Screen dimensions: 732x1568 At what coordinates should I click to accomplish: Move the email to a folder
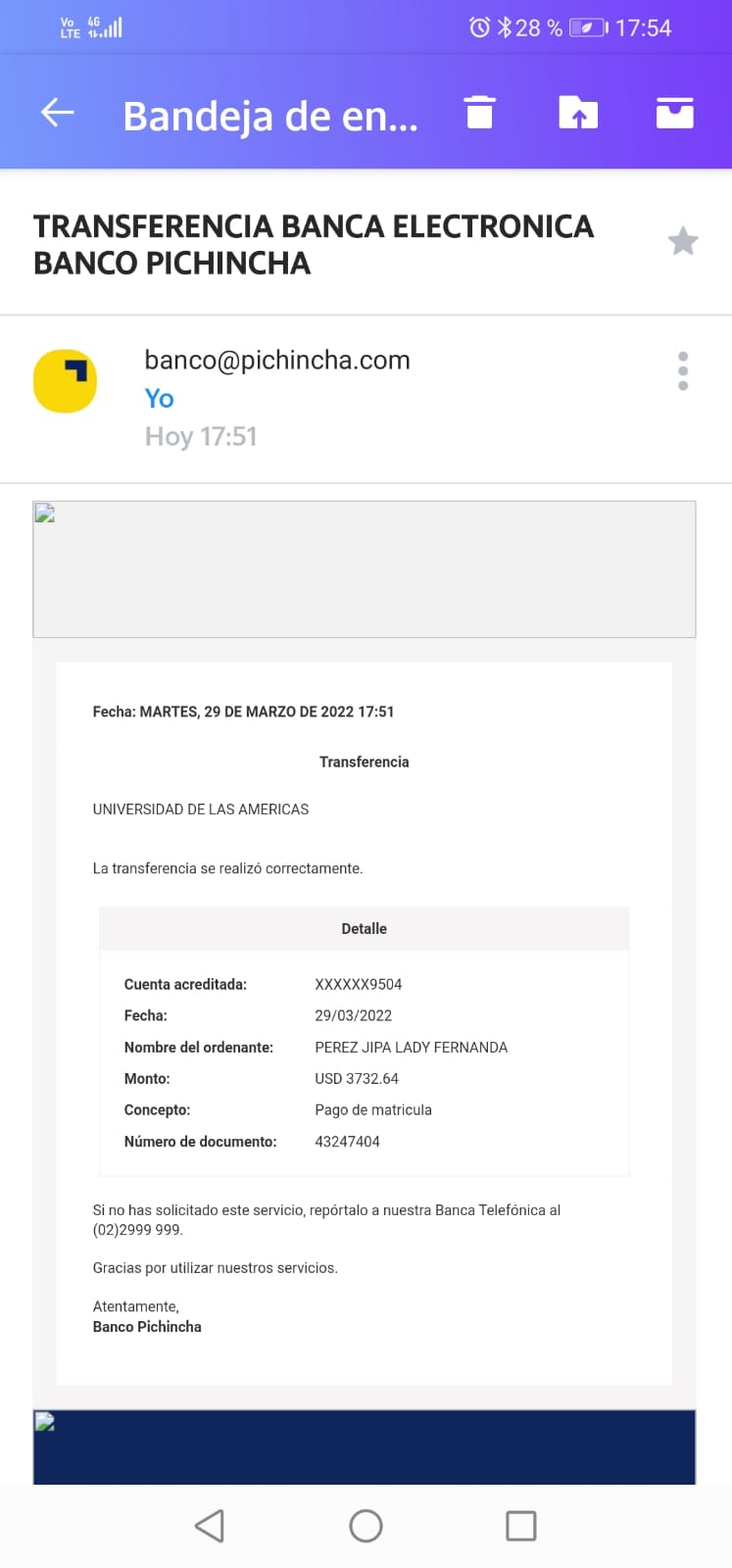click(x=578, y=113)
